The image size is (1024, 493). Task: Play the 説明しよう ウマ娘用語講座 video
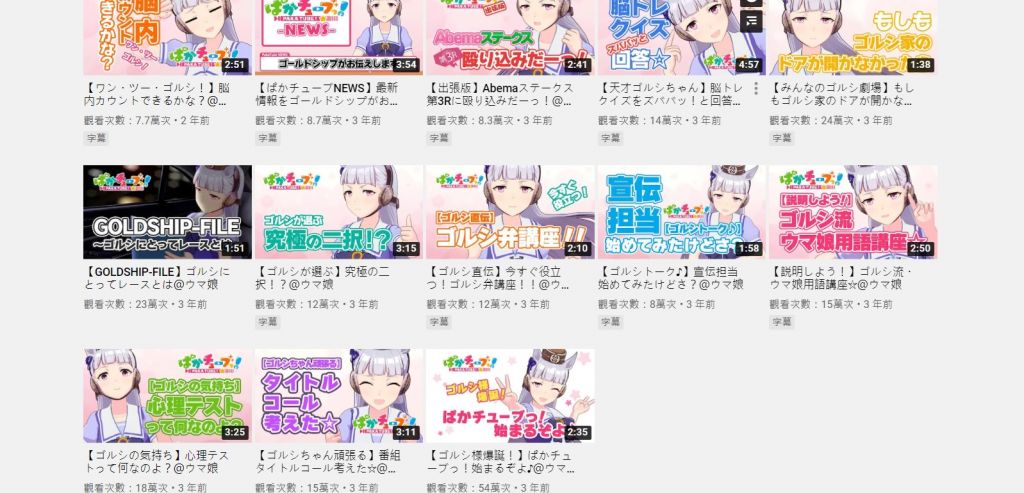852,212
